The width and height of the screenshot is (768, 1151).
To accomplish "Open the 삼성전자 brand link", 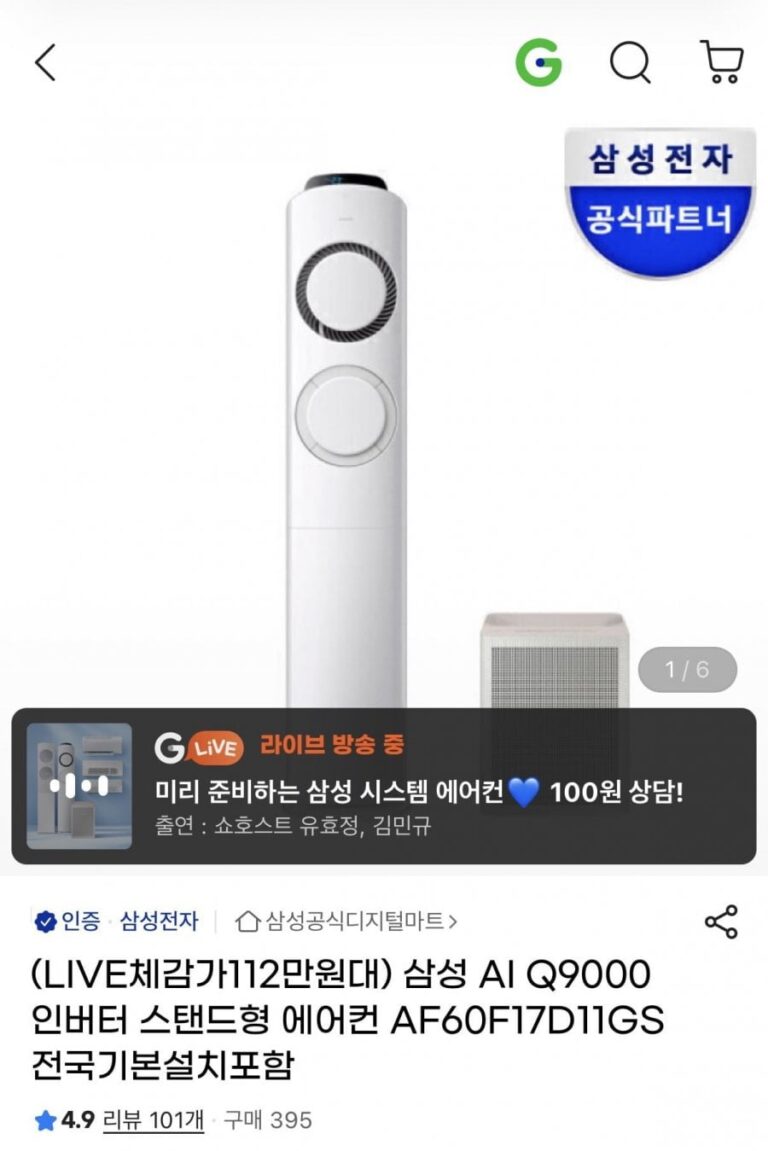I will (x=159, y=921).
